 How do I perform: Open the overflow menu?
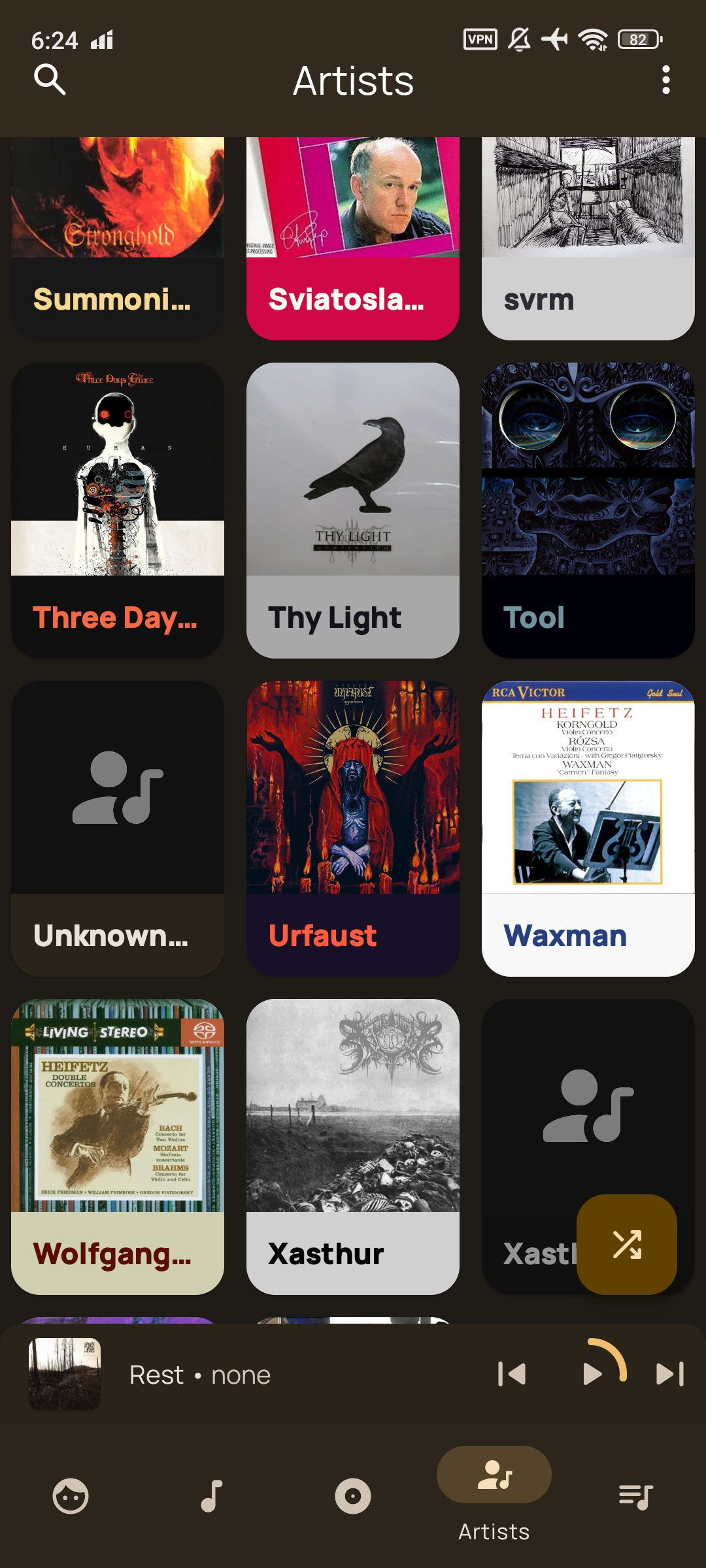[665, 80]
